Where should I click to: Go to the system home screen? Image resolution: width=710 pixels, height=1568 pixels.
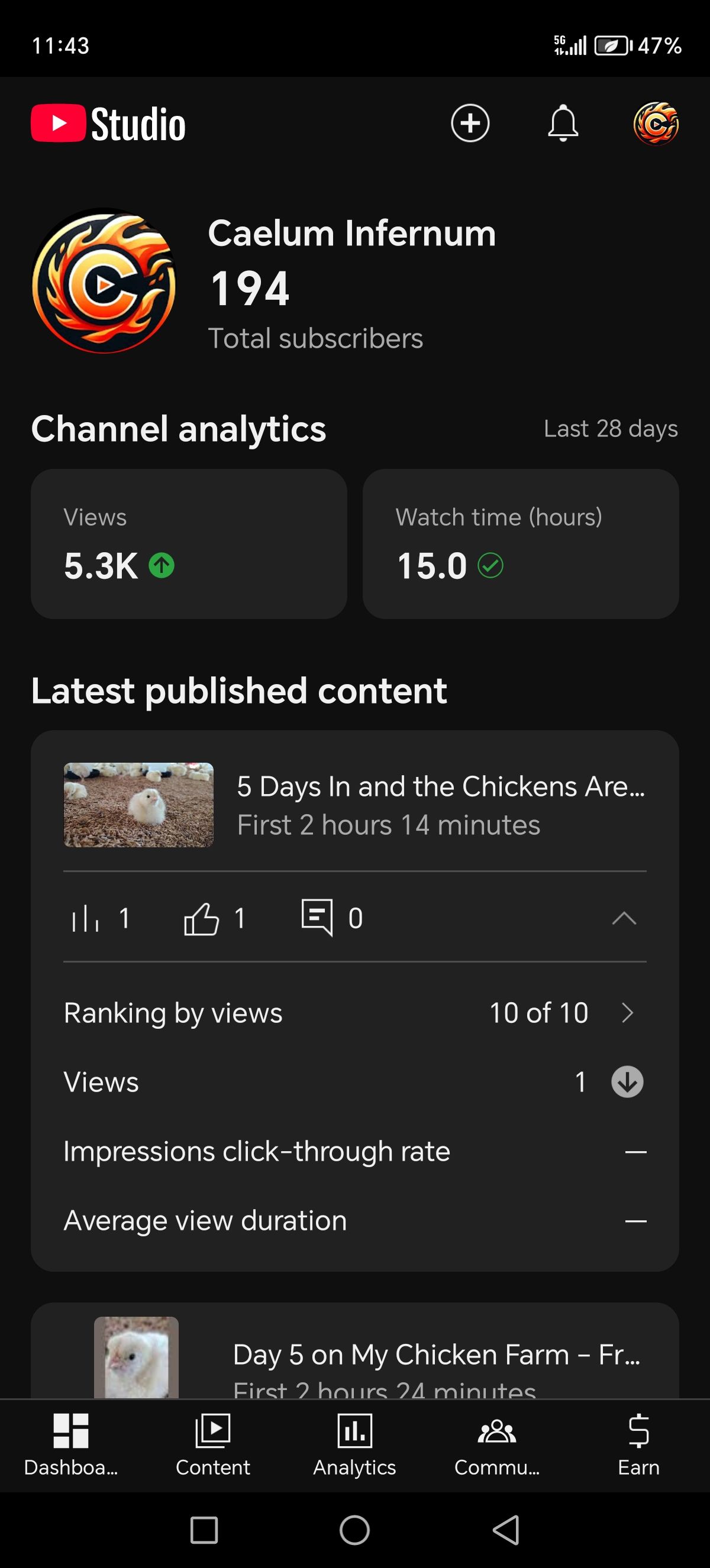354,1530
